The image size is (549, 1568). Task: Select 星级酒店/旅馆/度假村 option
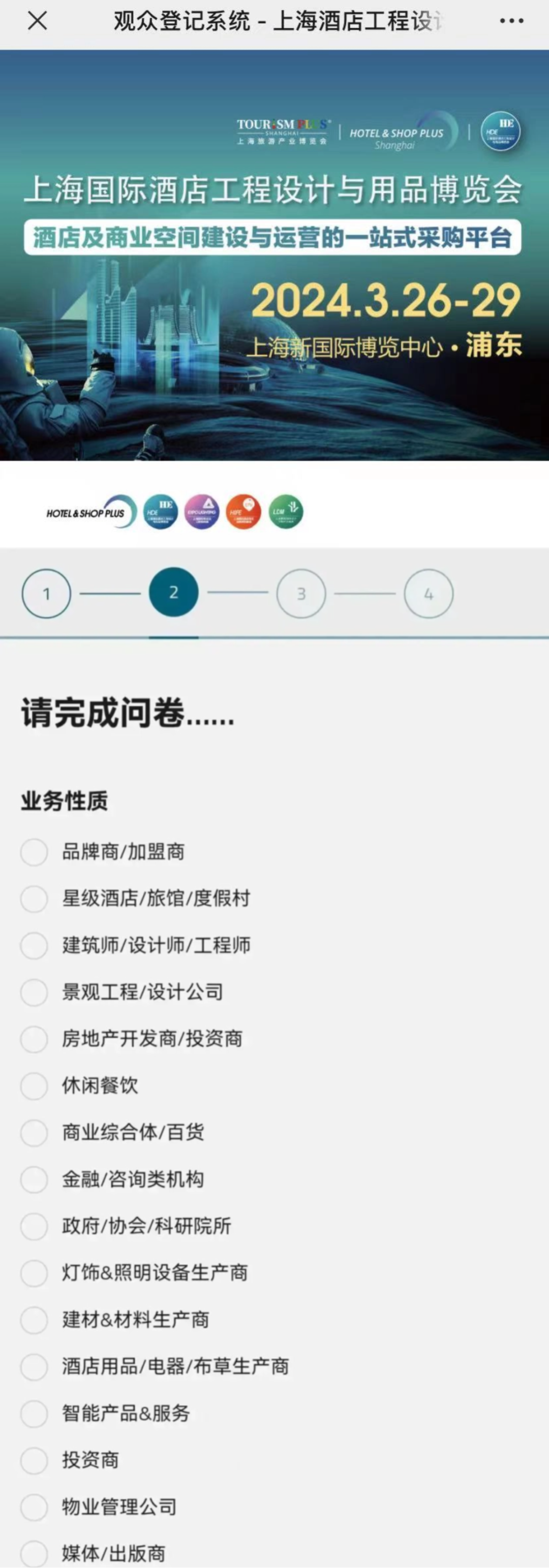click(34, 899)
